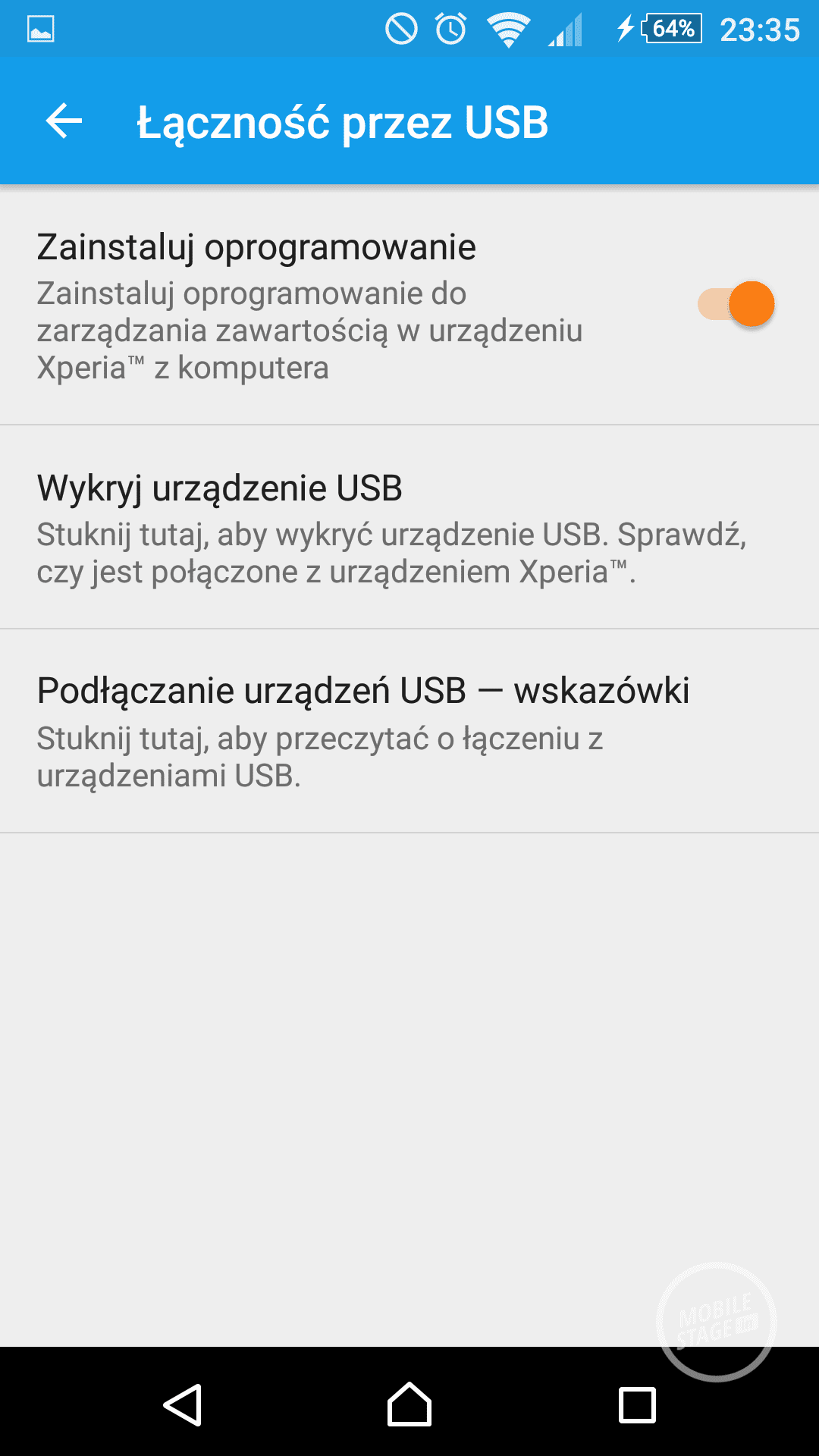Tap the system home button
Screen dimensions: 819x1456
click(x=409, y=1405)
